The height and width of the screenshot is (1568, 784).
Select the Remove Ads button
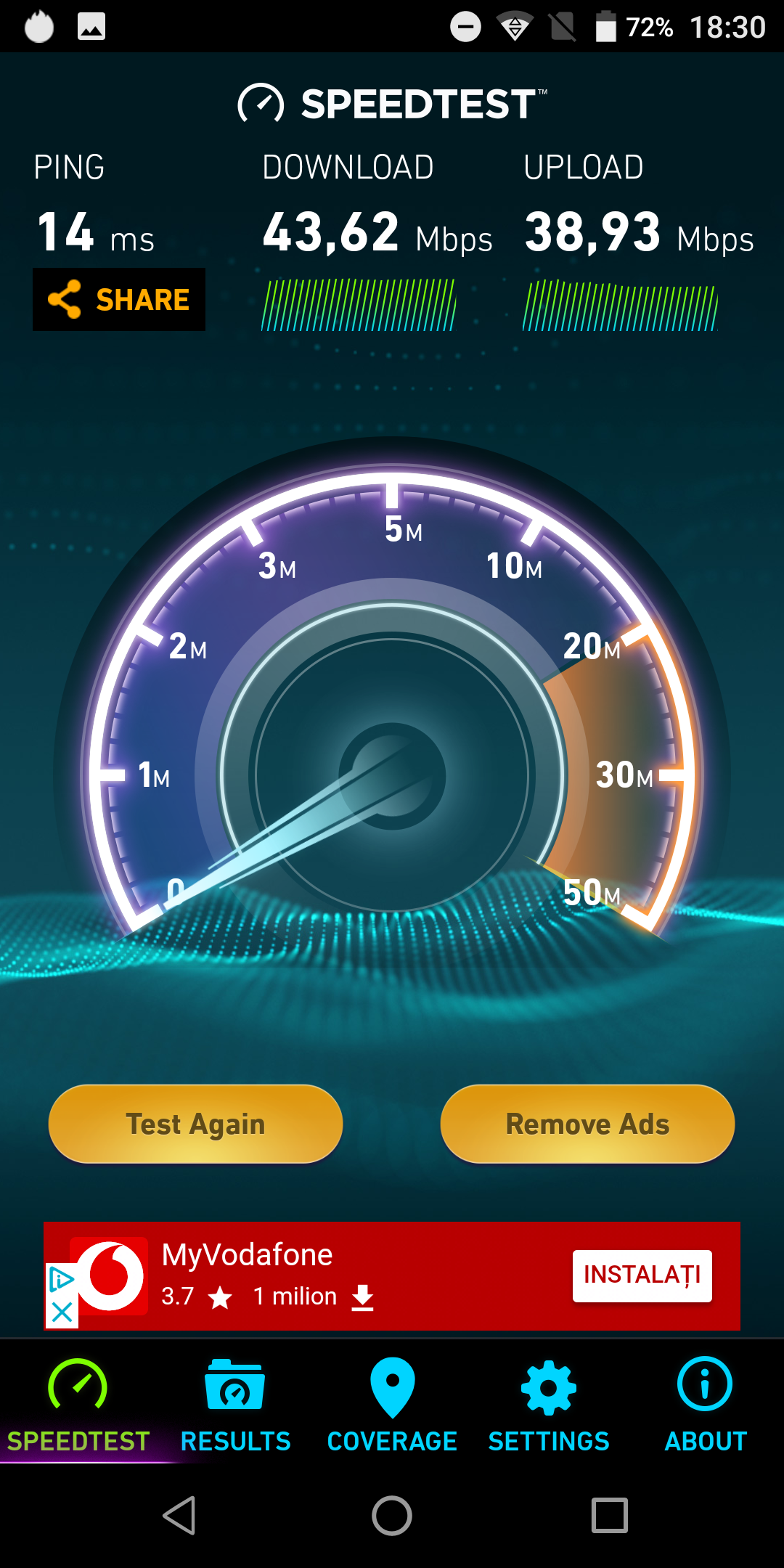pyautogui.click(x=587, y=1124)
